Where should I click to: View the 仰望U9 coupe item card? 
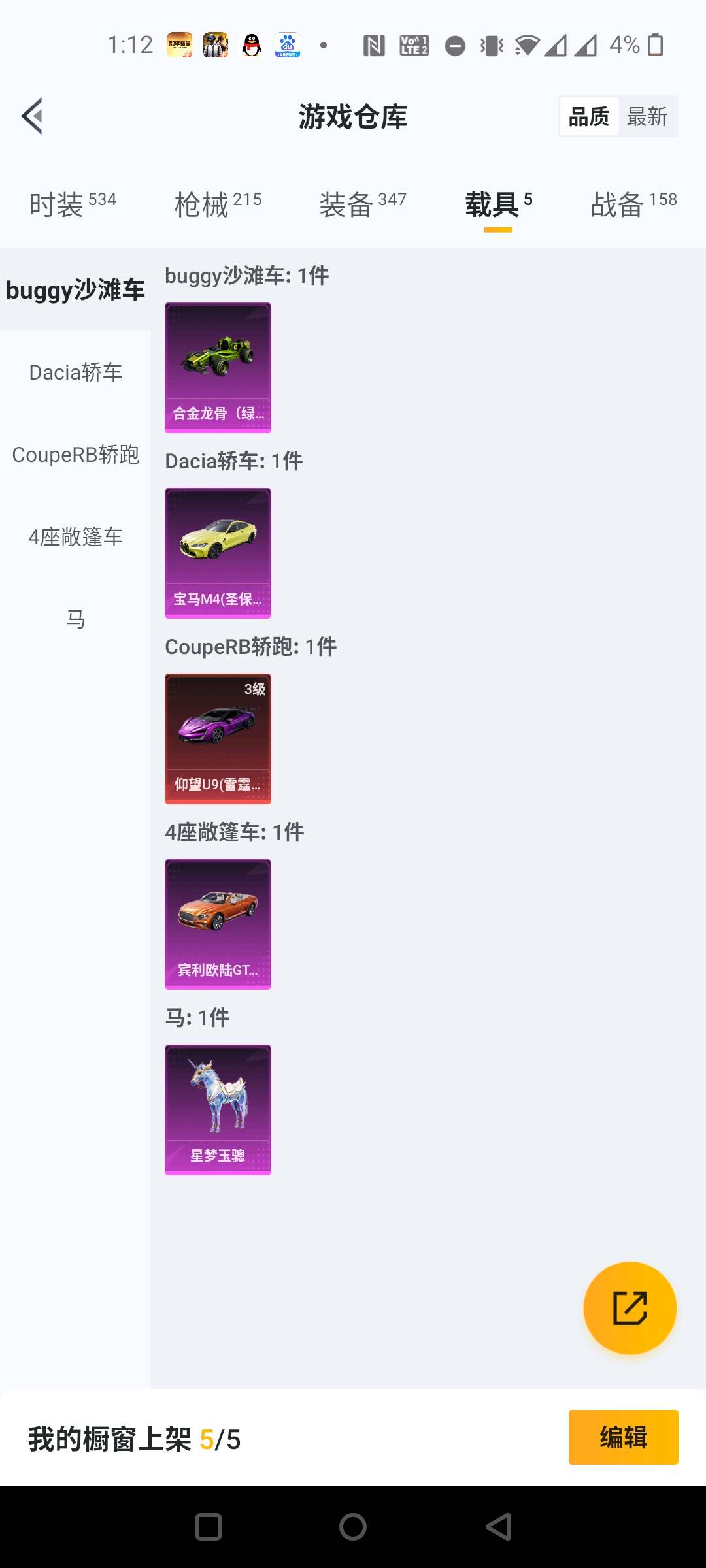(x=218, y=738)
